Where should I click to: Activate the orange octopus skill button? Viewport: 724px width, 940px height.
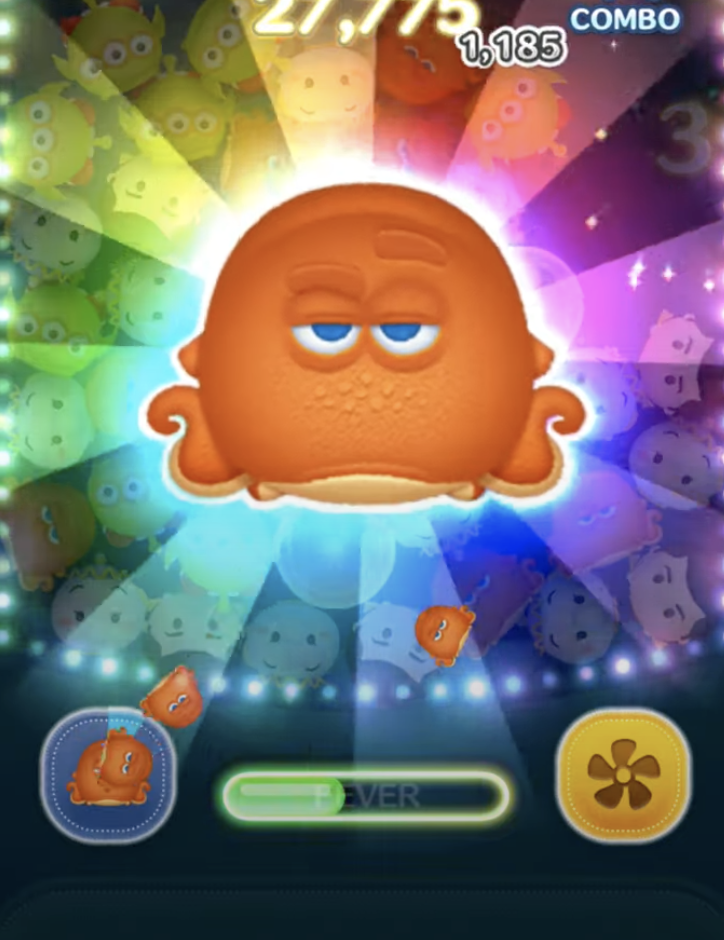pyautogui.click(x=108, y=775)
